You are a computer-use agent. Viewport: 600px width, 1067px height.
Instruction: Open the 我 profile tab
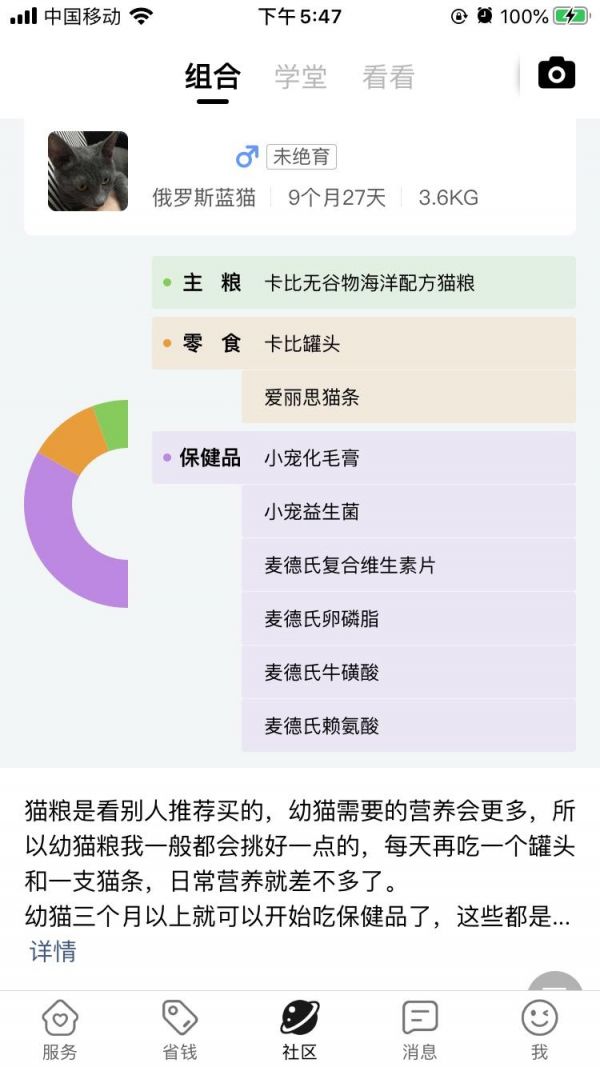click(x=539, y=1030)
